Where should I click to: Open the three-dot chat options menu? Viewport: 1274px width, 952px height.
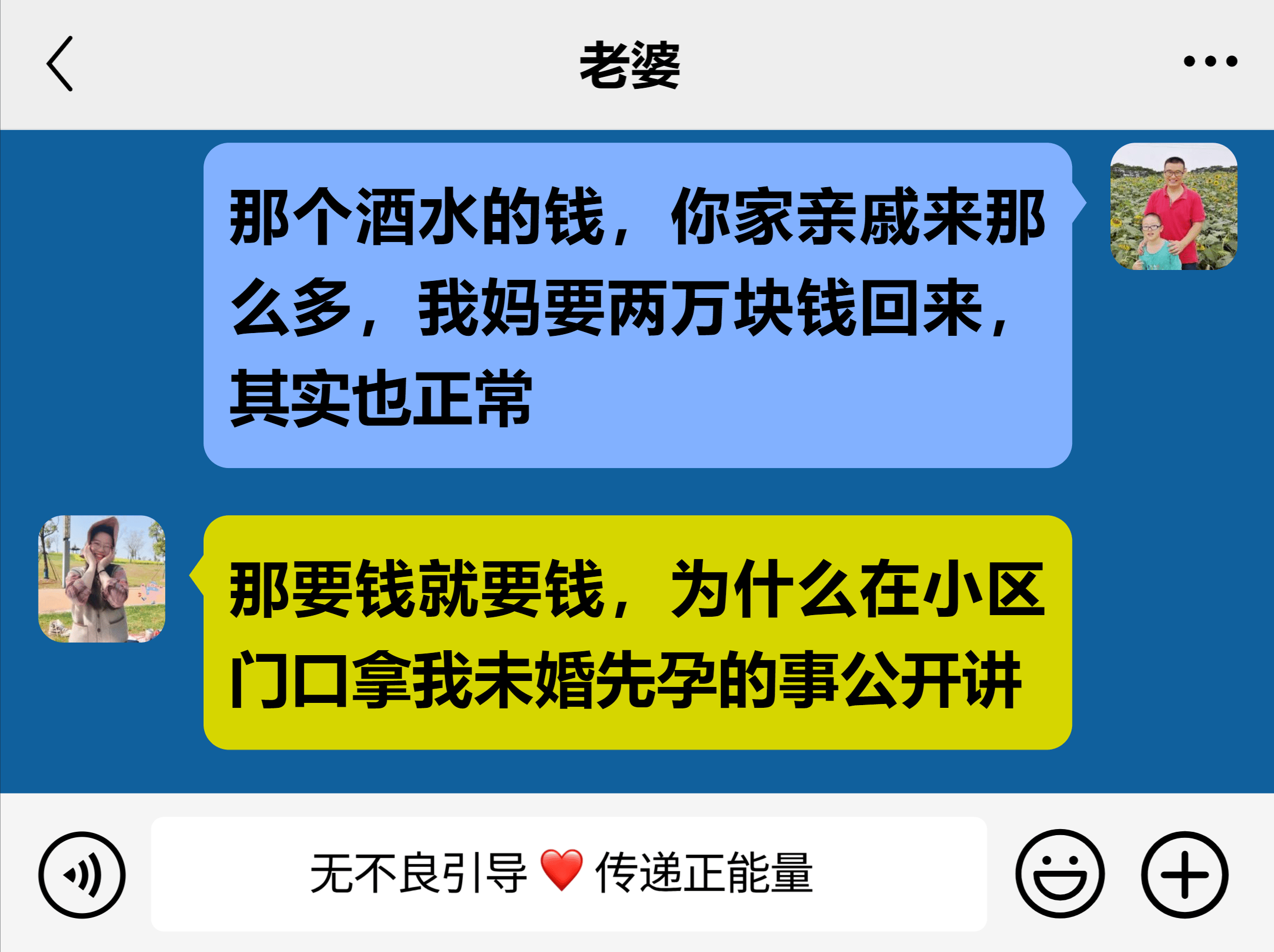pyautogui.click(x=1210, y=61)
